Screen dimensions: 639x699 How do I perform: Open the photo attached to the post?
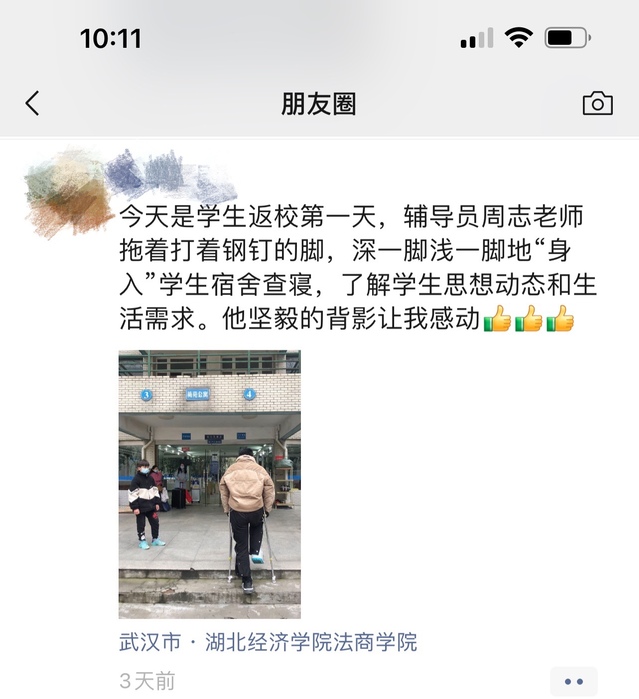209,484
